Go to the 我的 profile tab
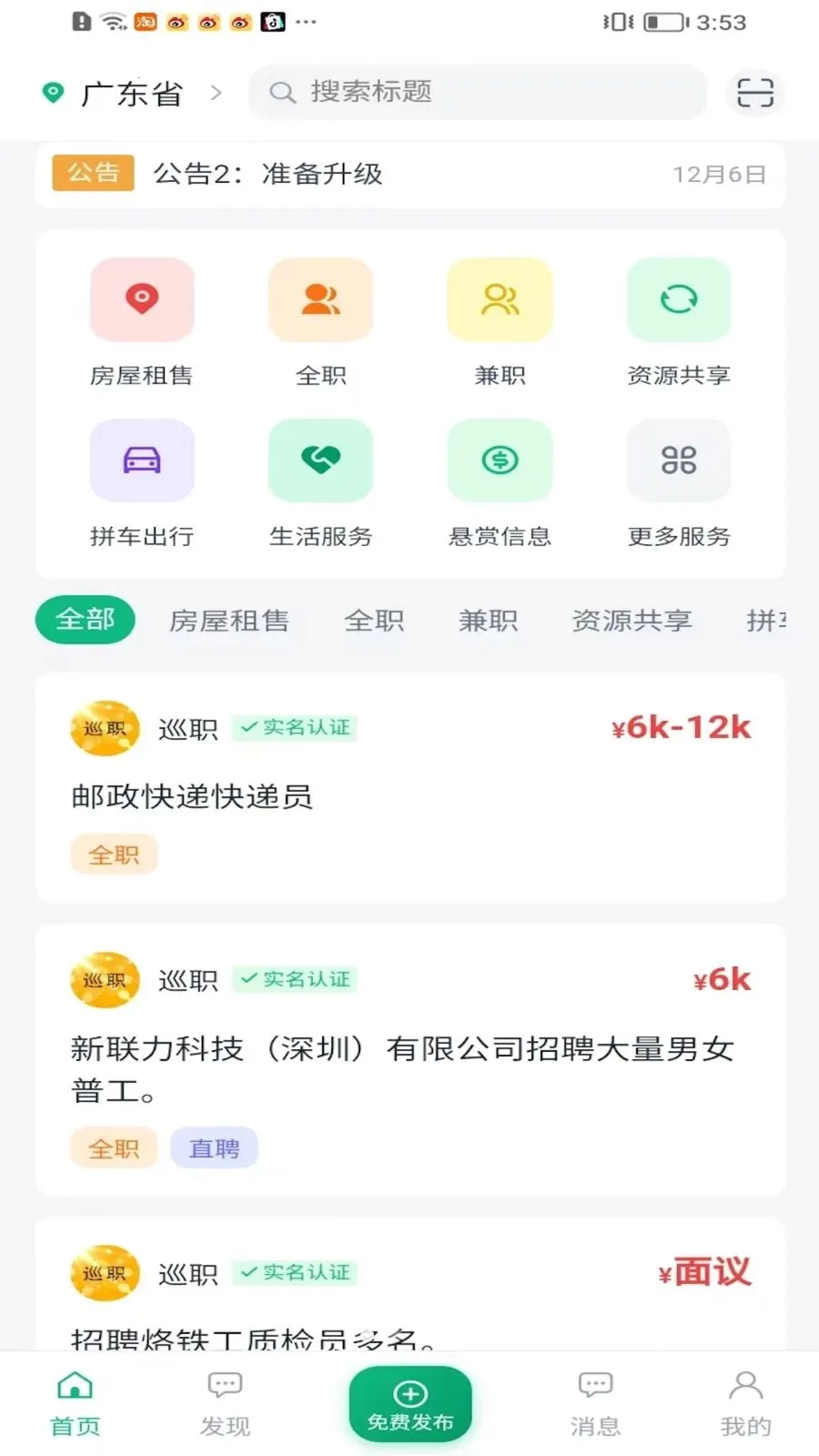Screen dimensions: 819x1456 745,1405
